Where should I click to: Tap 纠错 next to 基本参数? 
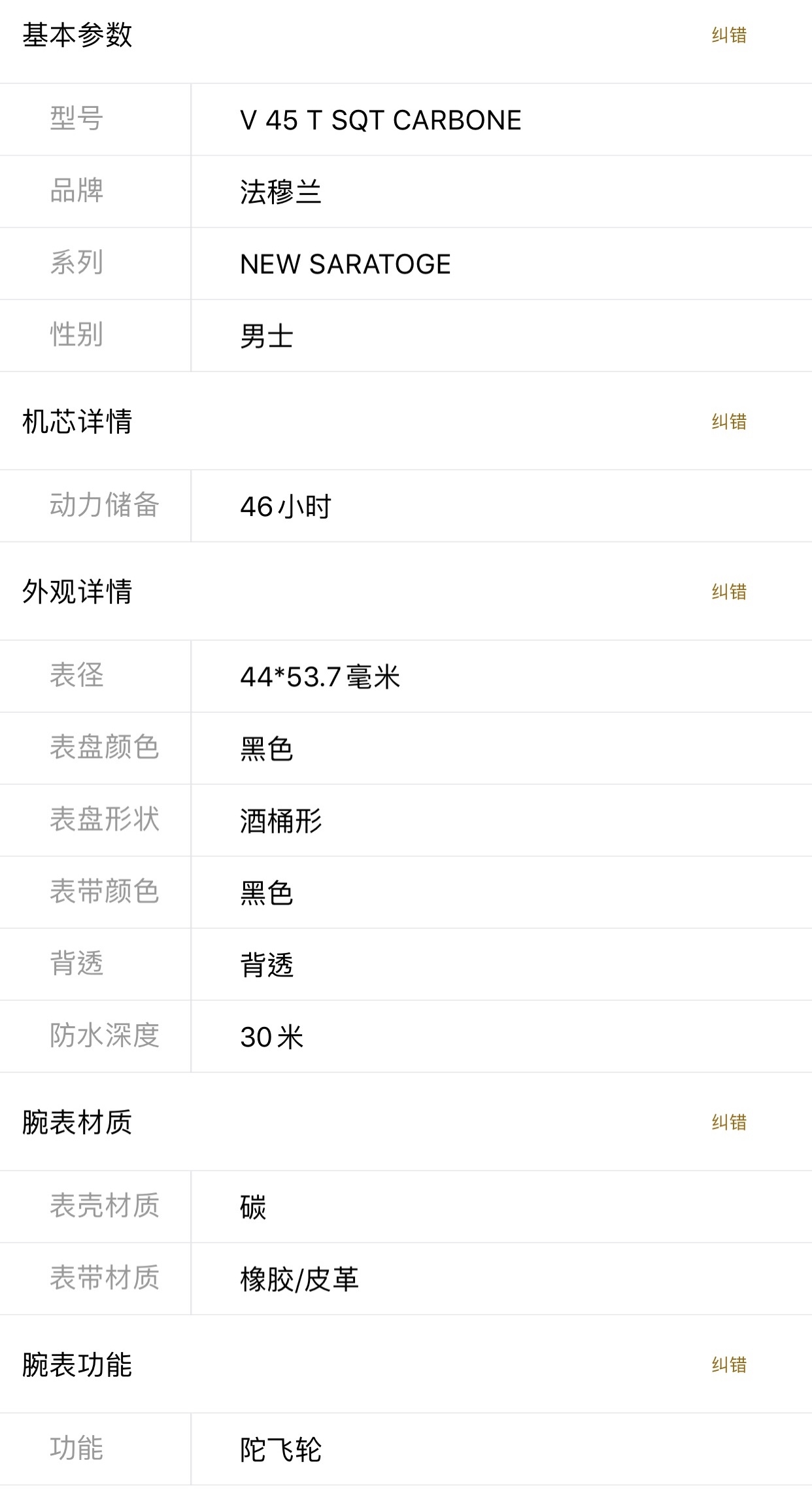click(x=729, y=35)
